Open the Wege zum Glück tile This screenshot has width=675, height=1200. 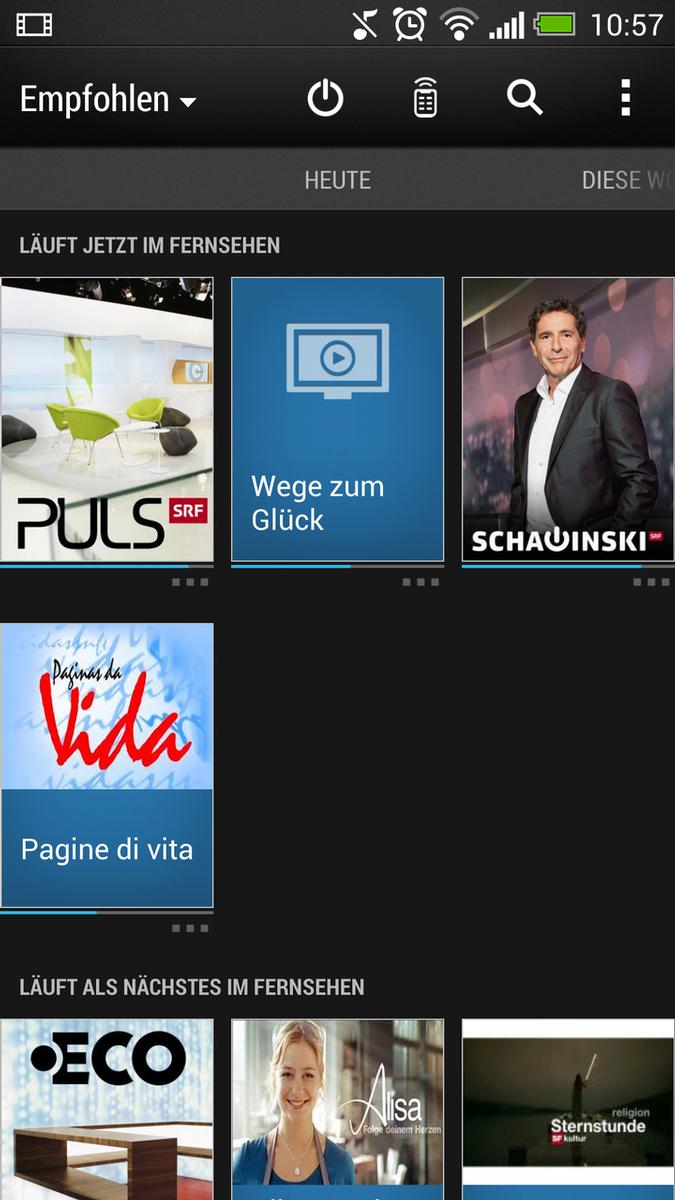(x=338, y=419)
